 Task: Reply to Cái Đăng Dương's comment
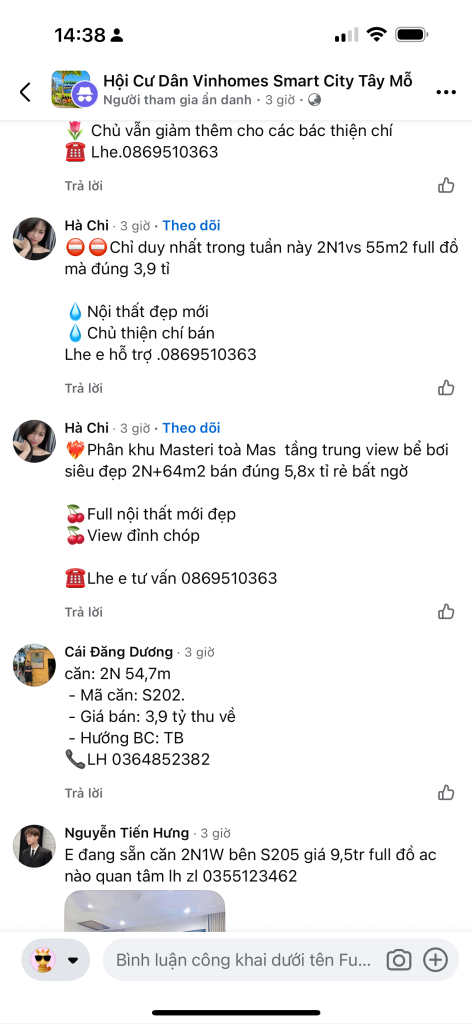point(84,793)
